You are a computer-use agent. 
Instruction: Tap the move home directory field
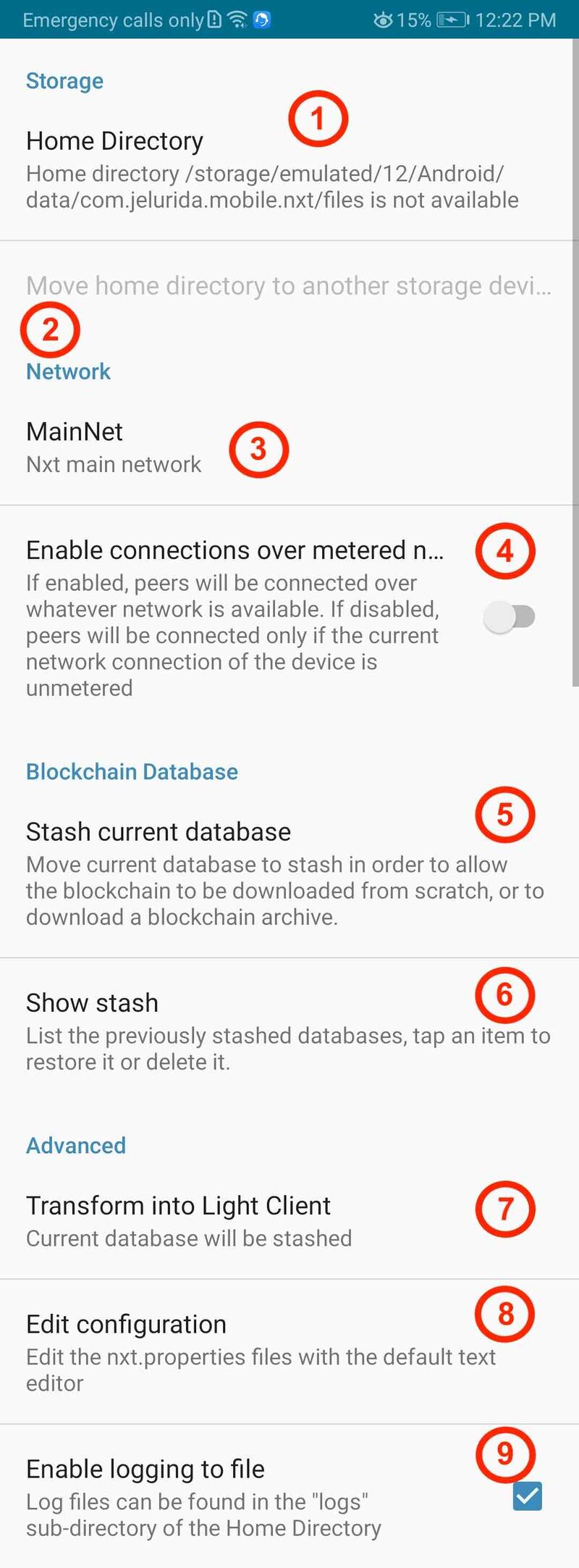pyautogui.click(x=289, y=285)
